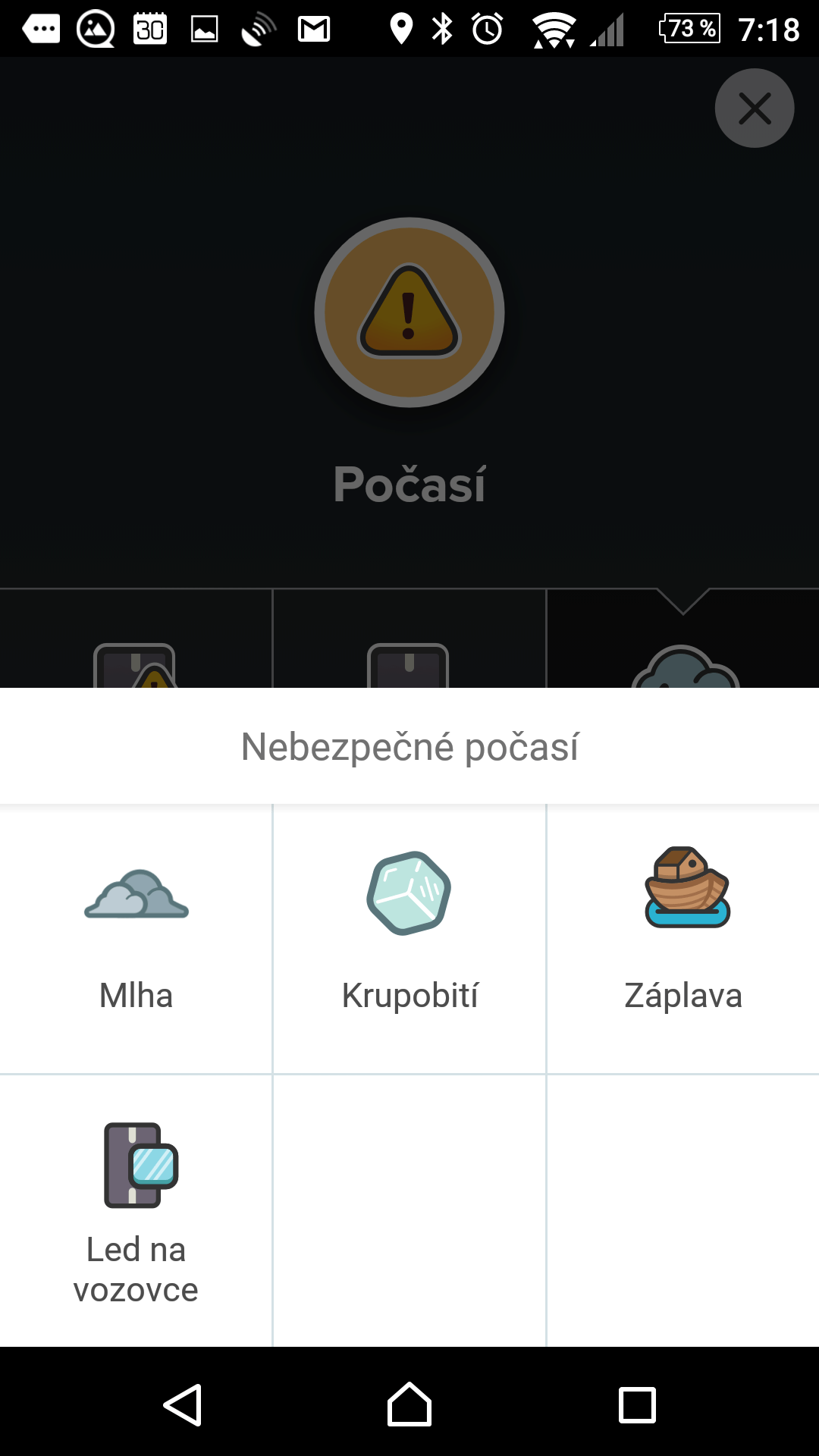
Task: Choose Krupobití hail report
Action: [x=409, y=939]
